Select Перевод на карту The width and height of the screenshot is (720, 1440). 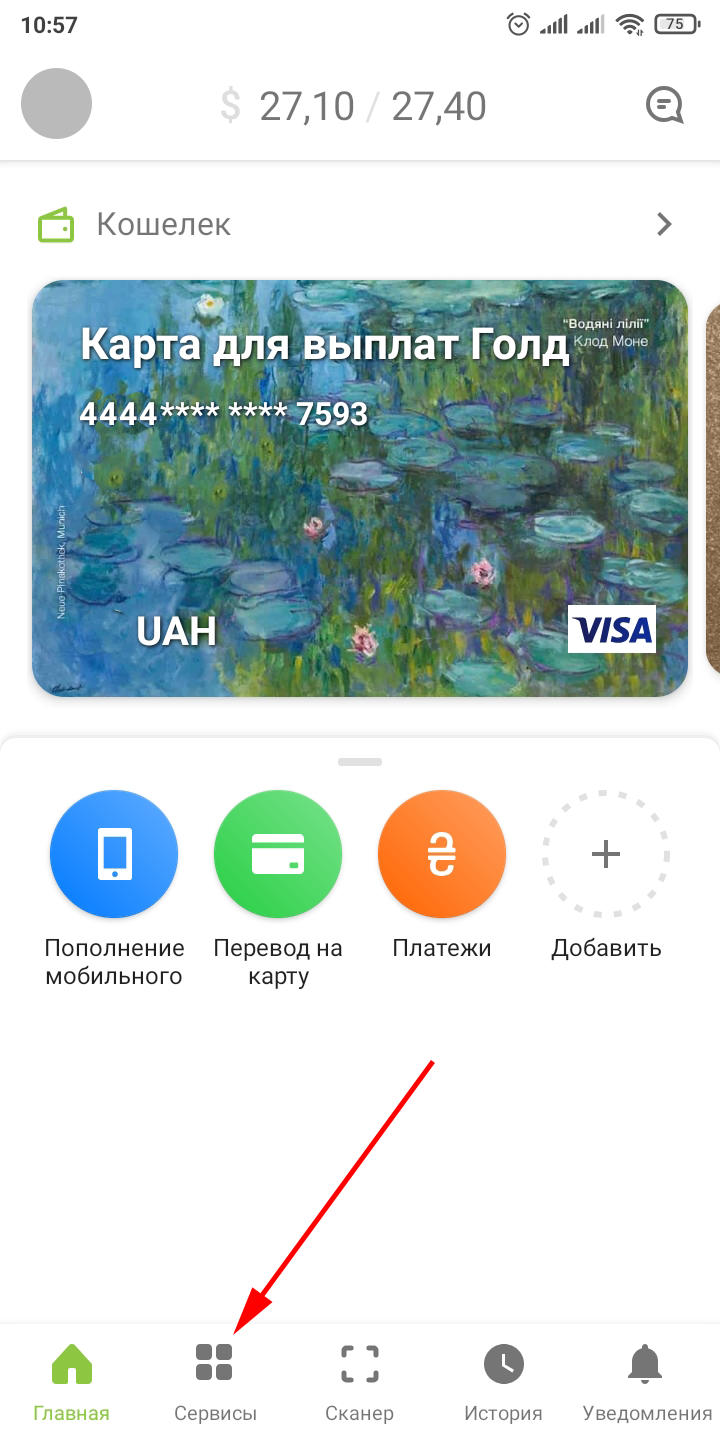click(278, 855)
